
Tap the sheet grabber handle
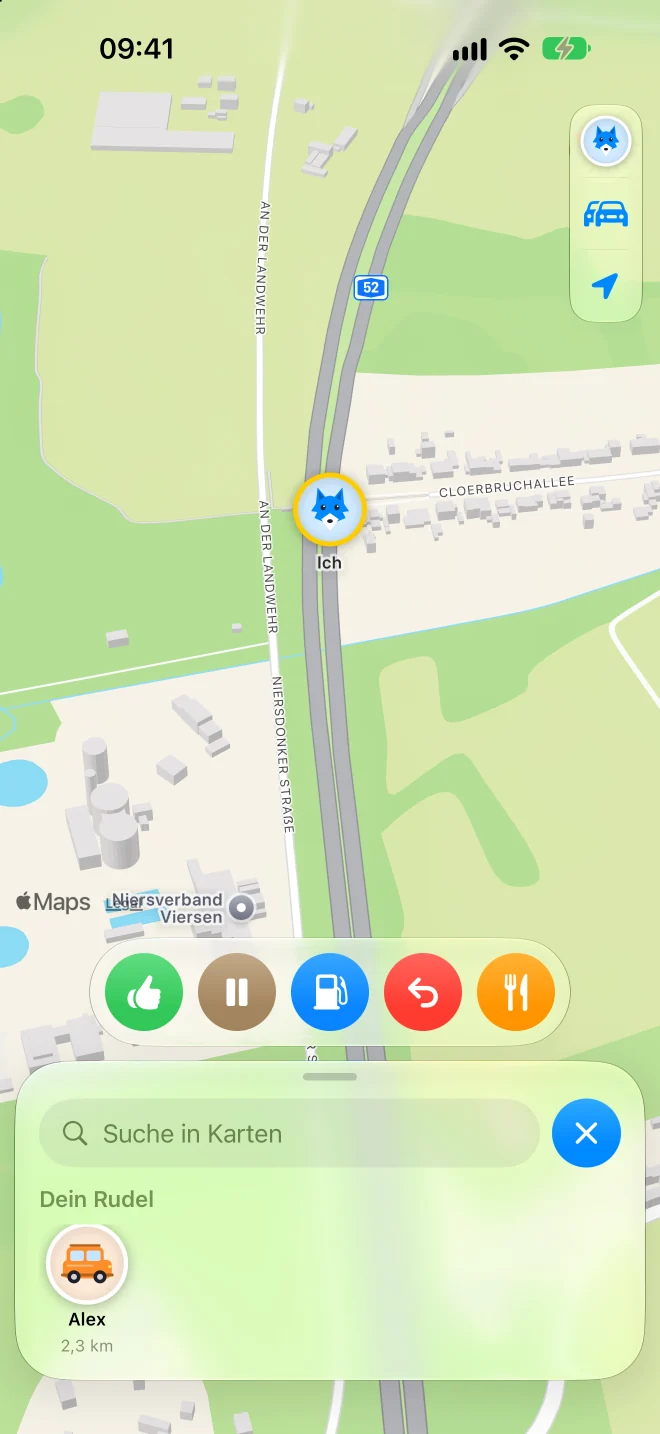330,1077
